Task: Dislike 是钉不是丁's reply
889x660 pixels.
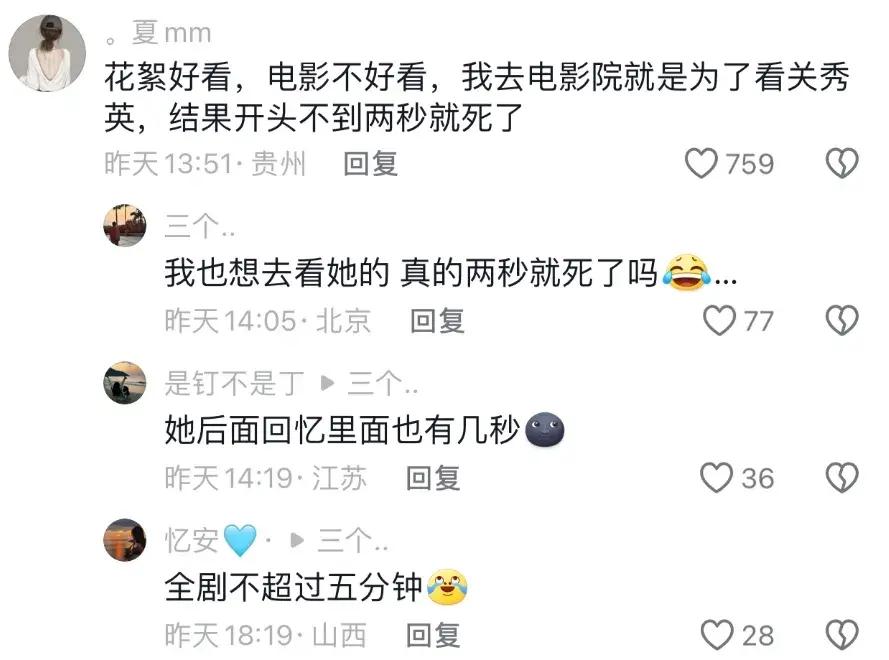Action: pyautogui.click(x=843, y=478)
